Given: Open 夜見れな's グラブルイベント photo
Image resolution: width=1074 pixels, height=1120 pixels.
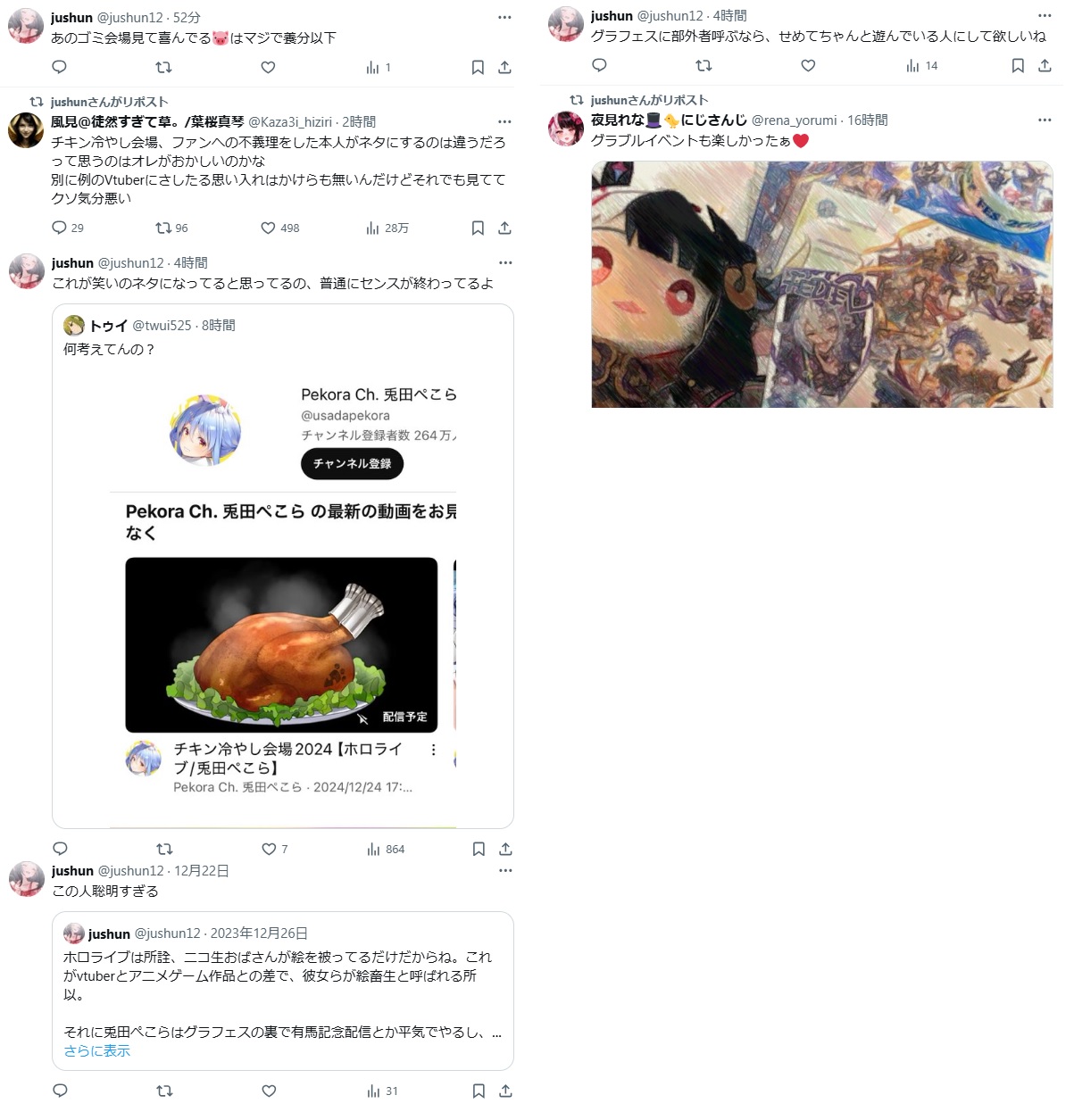Looking at the screenshot, I should click(821, 284).
